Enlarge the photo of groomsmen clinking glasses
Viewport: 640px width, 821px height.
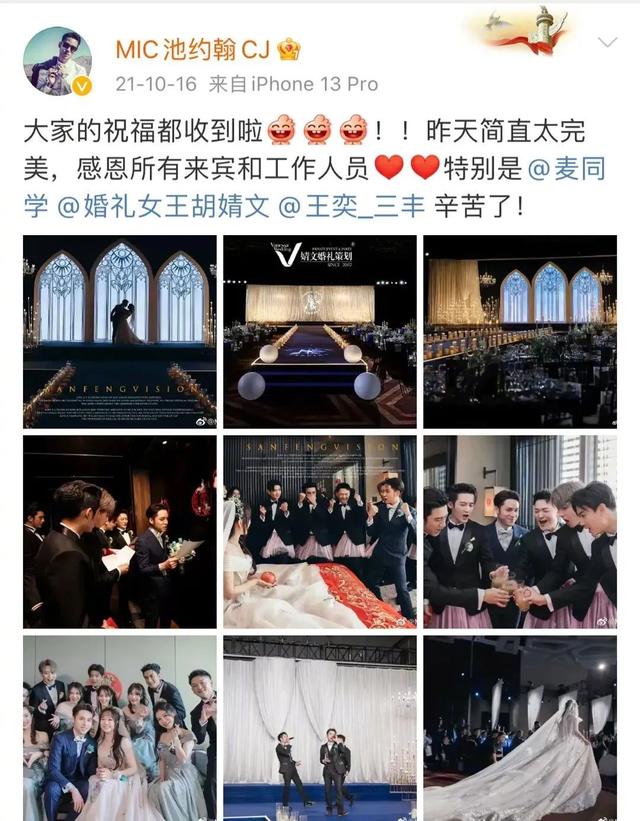pos(520,531)
